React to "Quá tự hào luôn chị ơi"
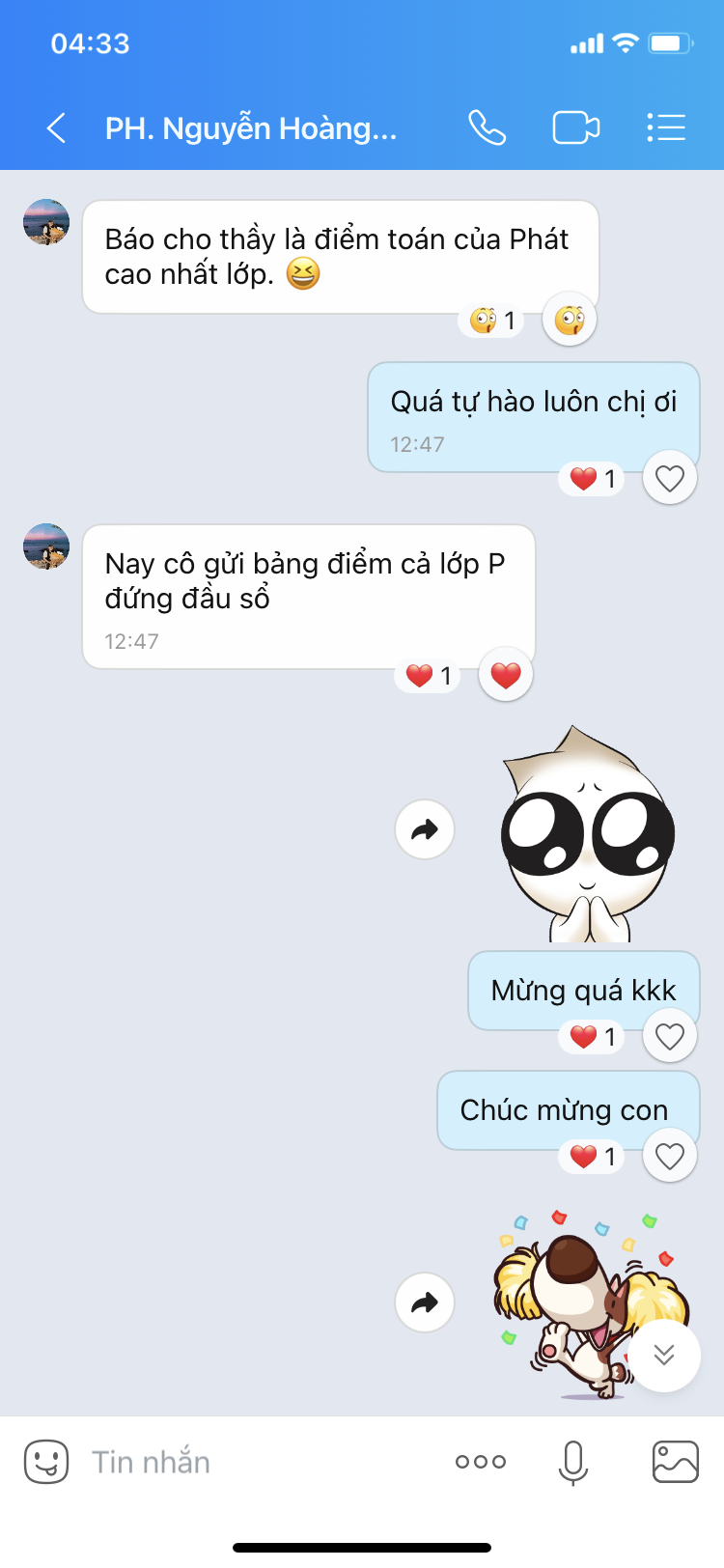The width and height of the screenshot is (724, 1568). click(x=670, y=478)
